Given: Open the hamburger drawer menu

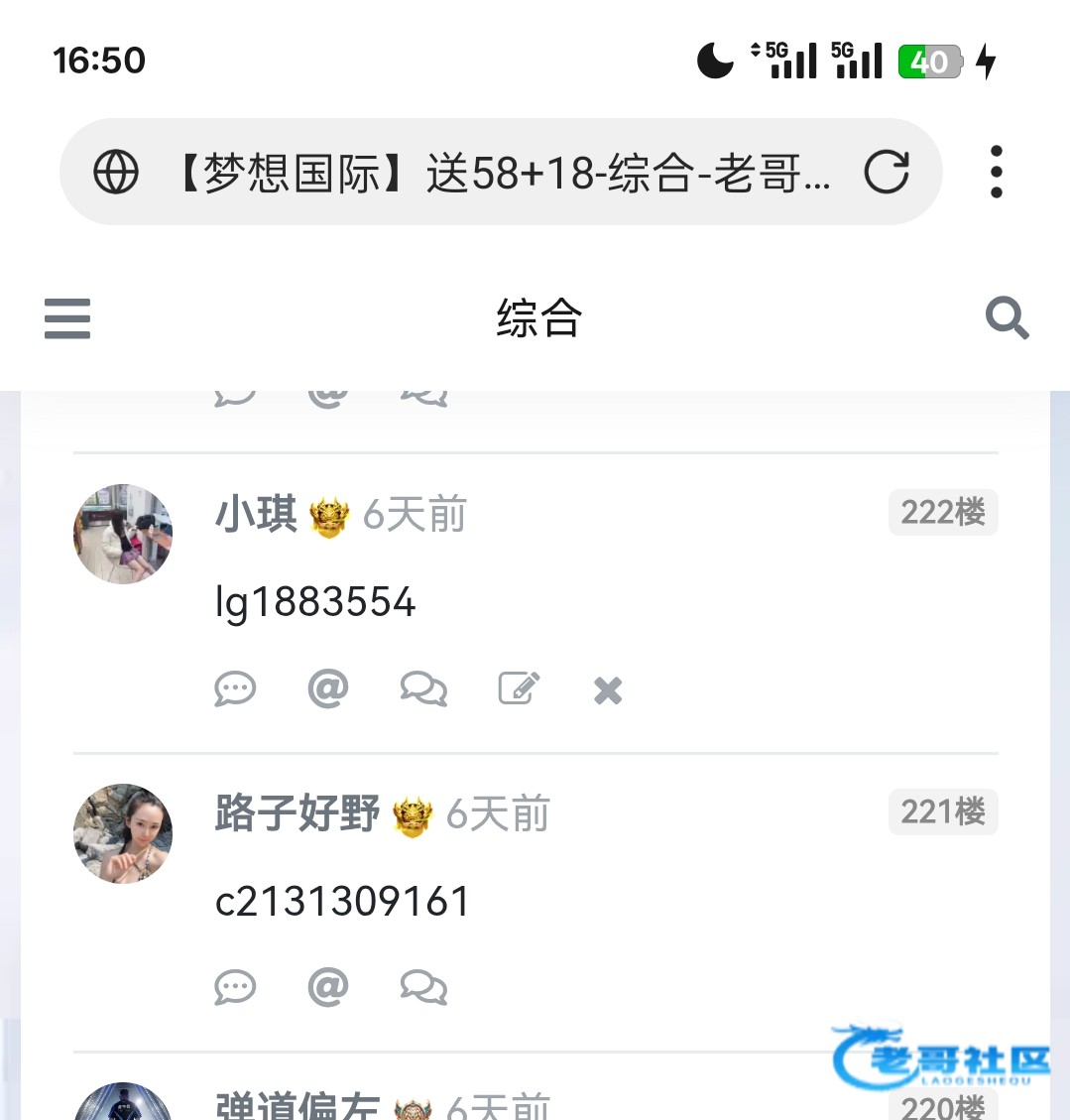Looking at the screenshot, I should (x=67, y=318).
